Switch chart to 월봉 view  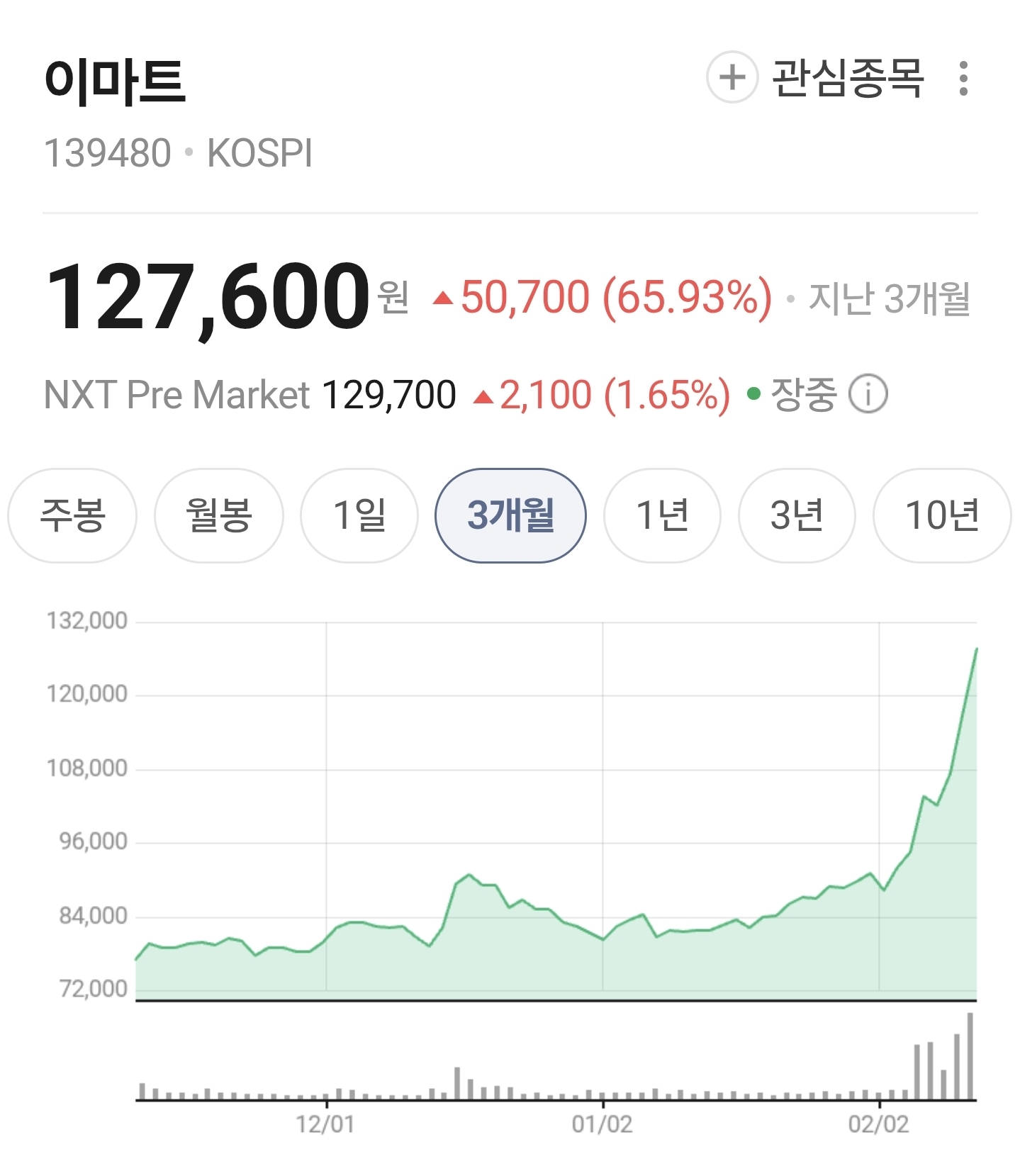tap(218, 515)
